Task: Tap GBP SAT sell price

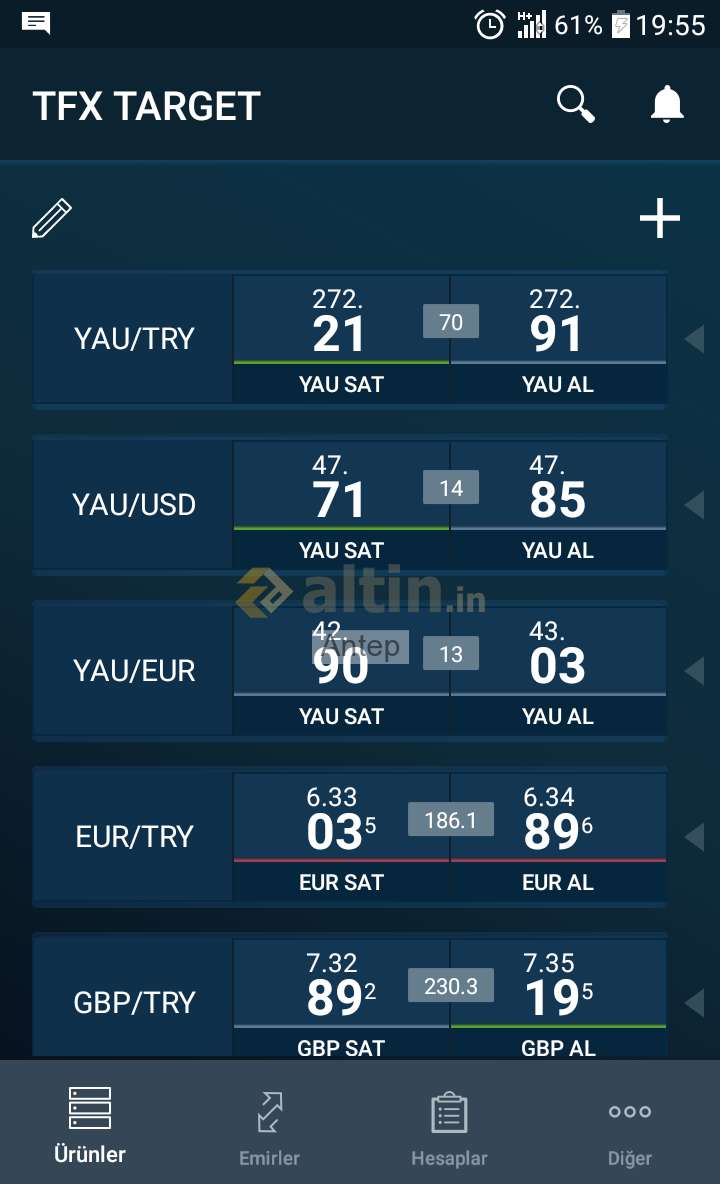Action: 341,999
